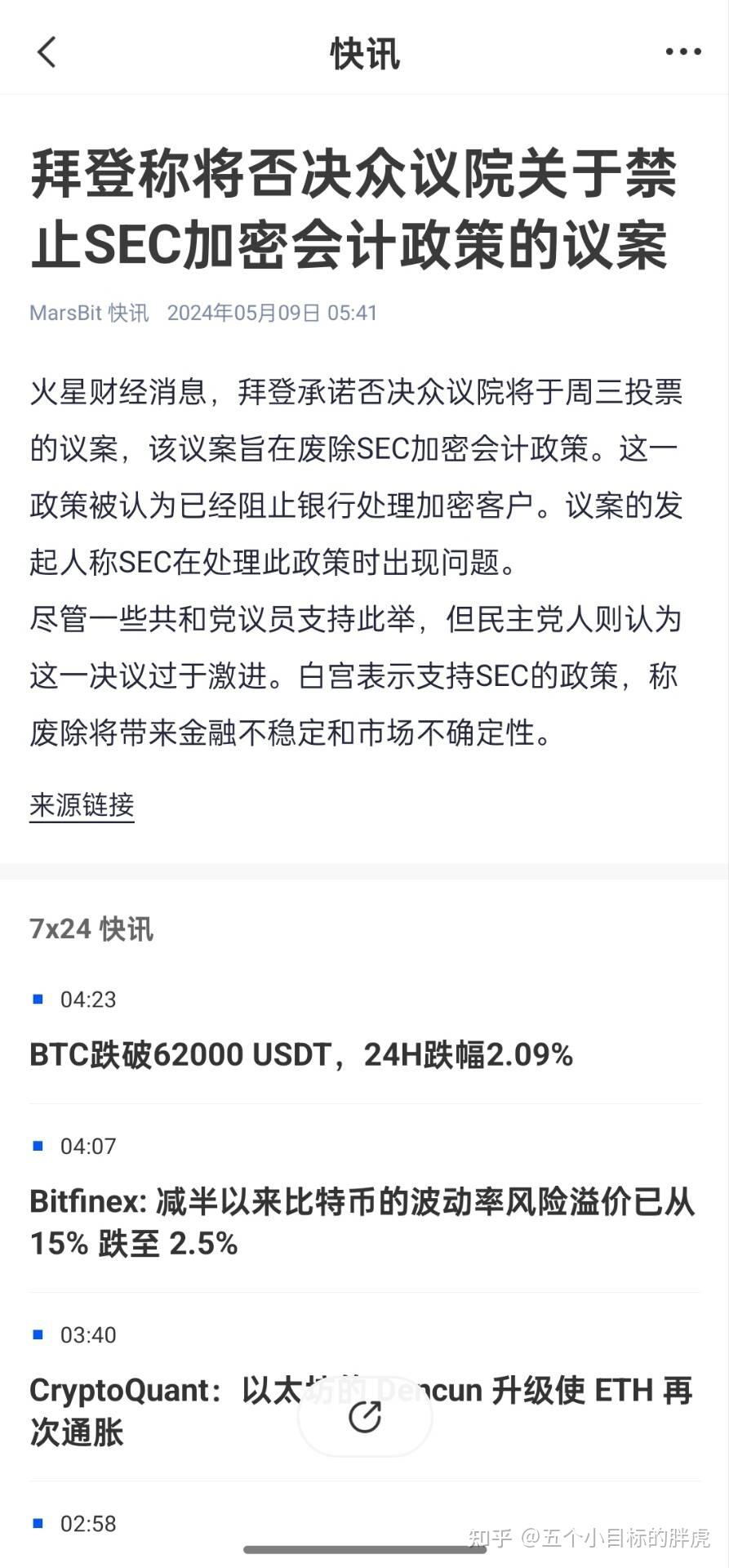Open the 来源链接 source link

[x=82, y=805]
